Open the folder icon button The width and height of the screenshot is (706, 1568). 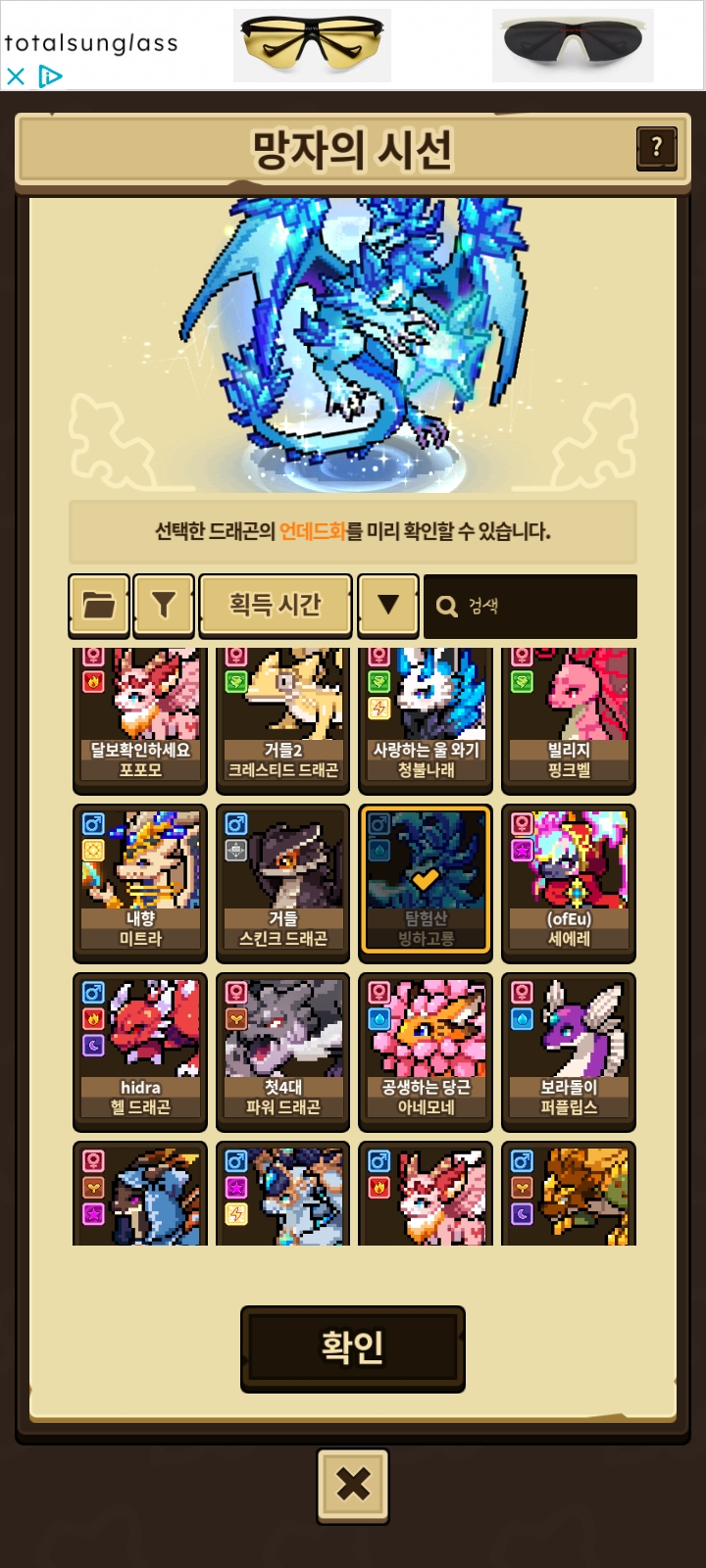[99, 606]
